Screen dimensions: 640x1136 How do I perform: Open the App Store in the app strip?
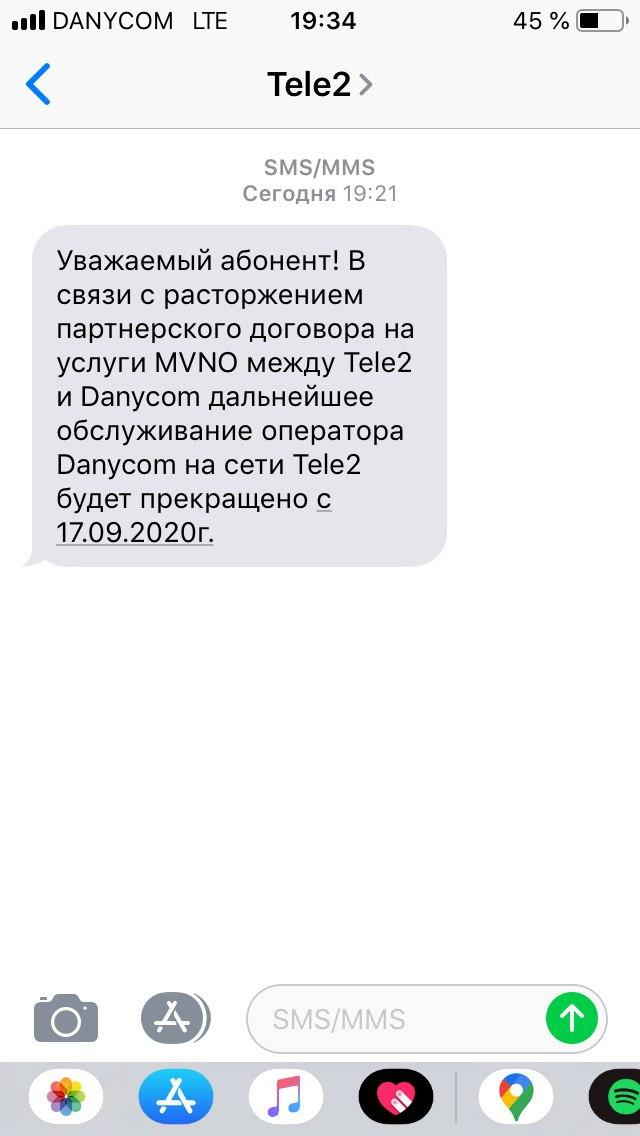click(176, 1097)
